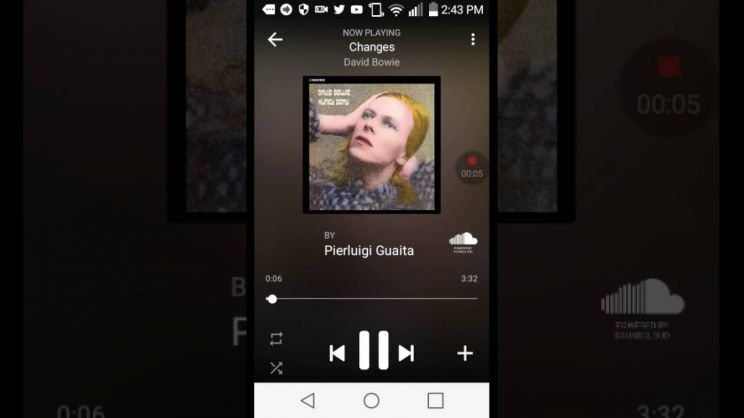Toggle shuffle mode
744x418 pixels.
tap(276, 367)
